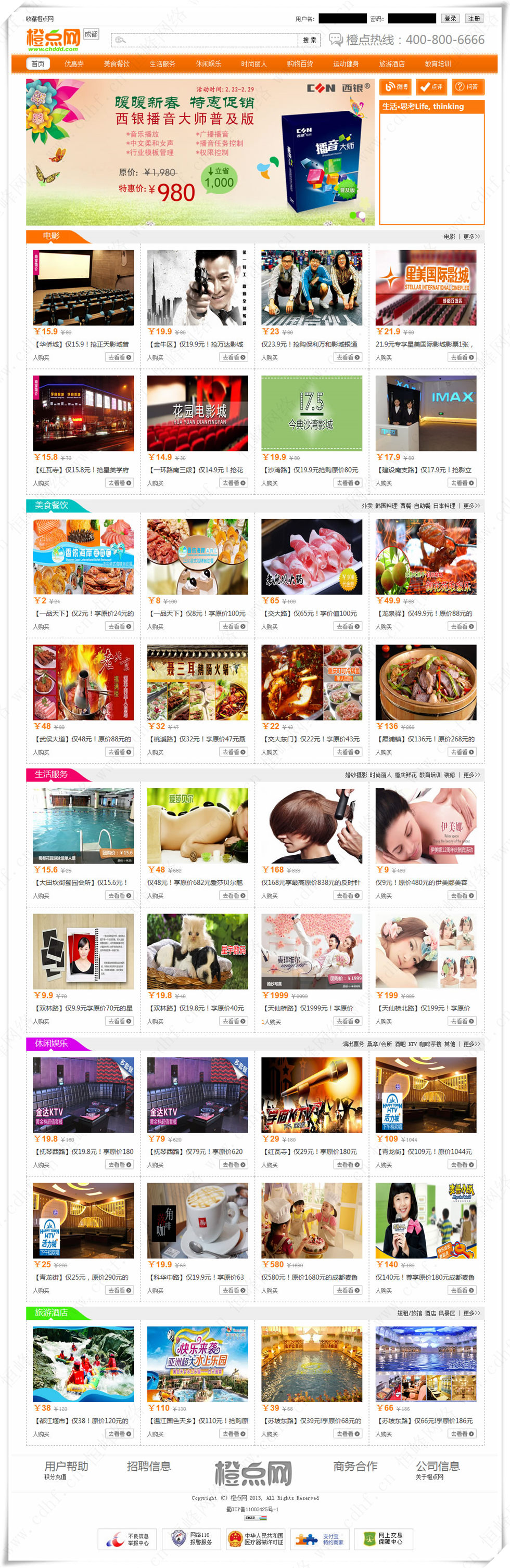Open the 点评 review button
This screenshot has width=510, height=1568.
[432, 87]
